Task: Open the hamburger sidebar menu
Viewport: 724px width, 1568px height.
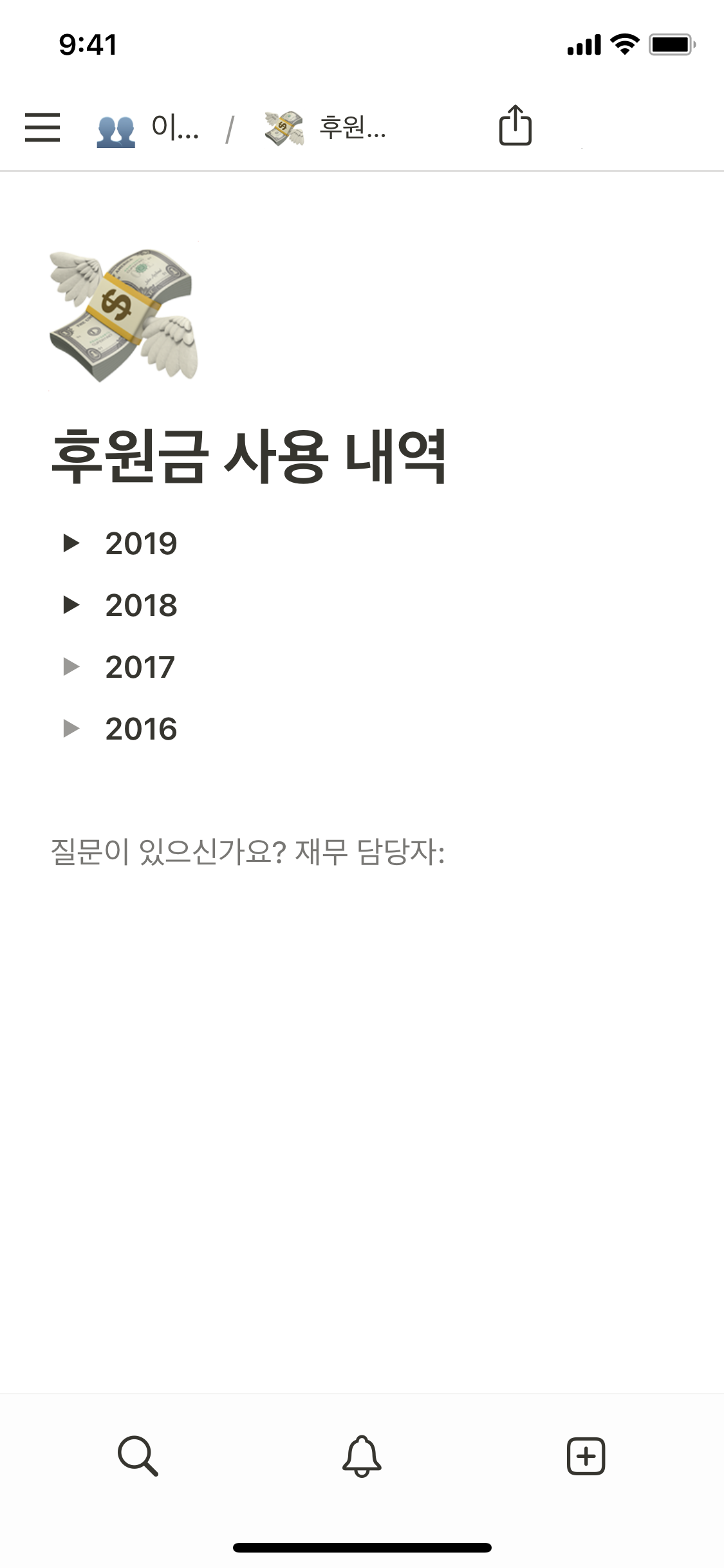Action: click(x=42, y=127)
